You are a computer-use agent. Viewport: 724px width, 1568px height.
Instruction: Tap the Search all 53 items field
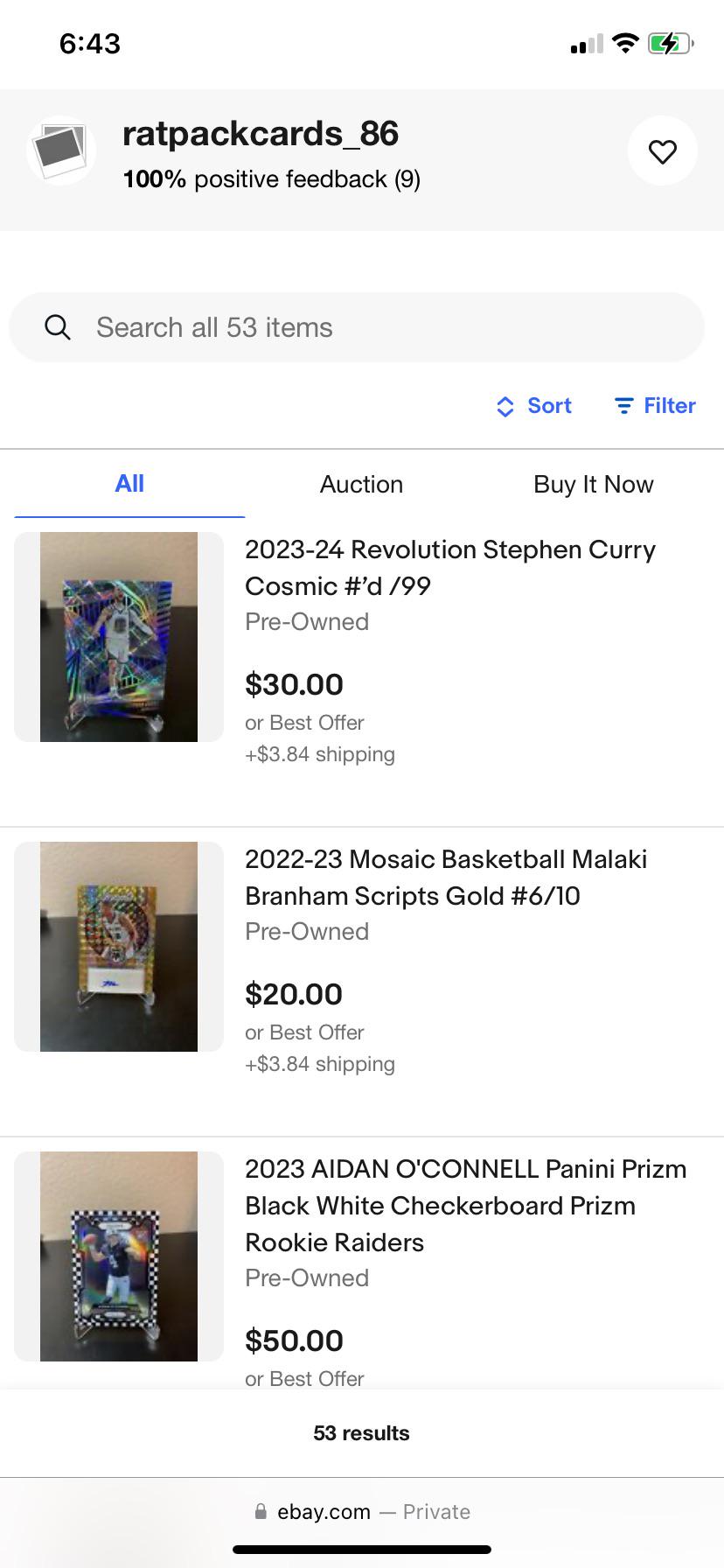coord(214,326)
